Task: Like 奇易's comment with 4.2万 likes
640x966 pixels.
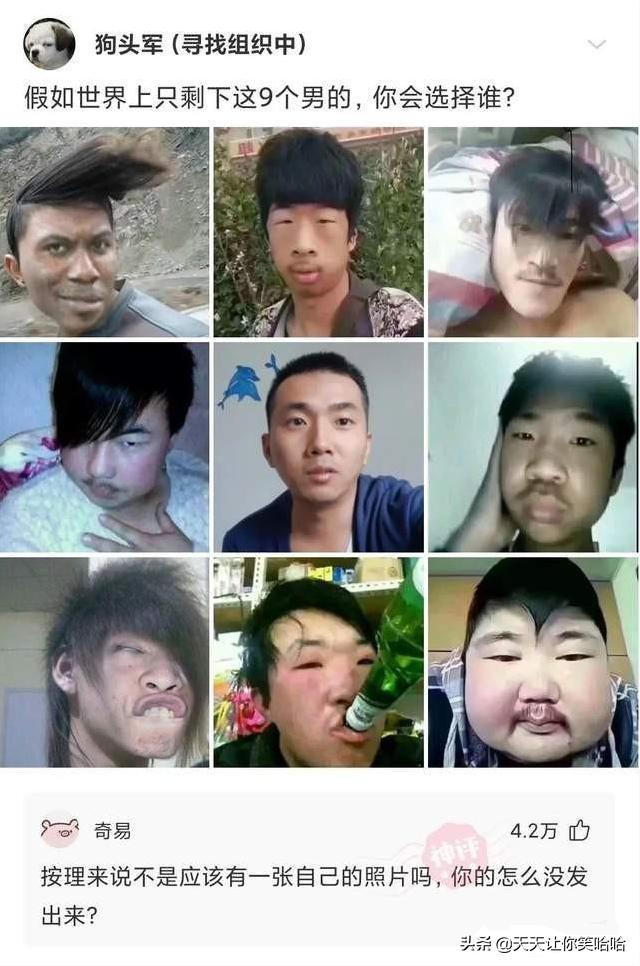Action: click(579, 831)
